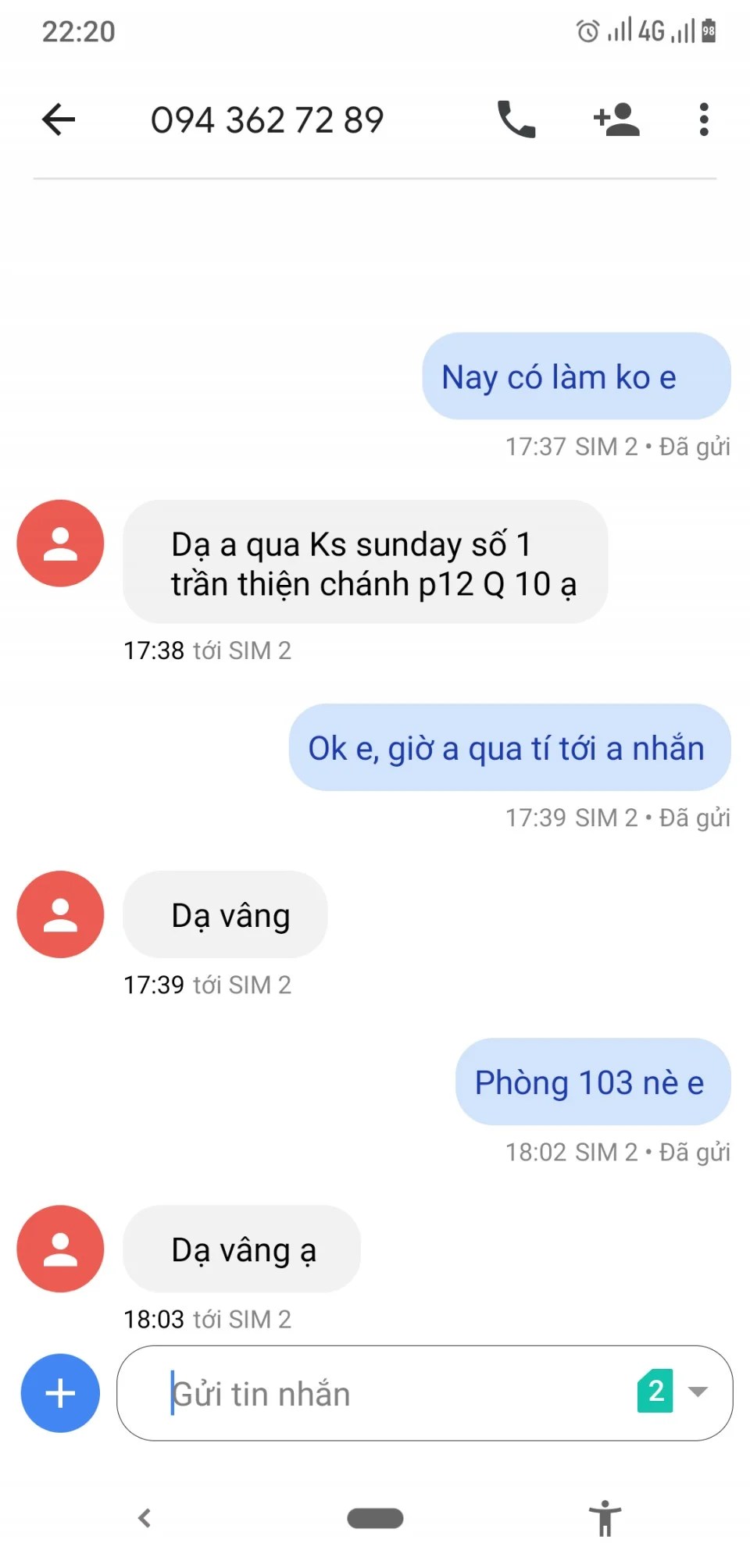Tap the blue plus attachment button
Viewport: 750px width, 1568px height.
click(x=60, y=1392)
